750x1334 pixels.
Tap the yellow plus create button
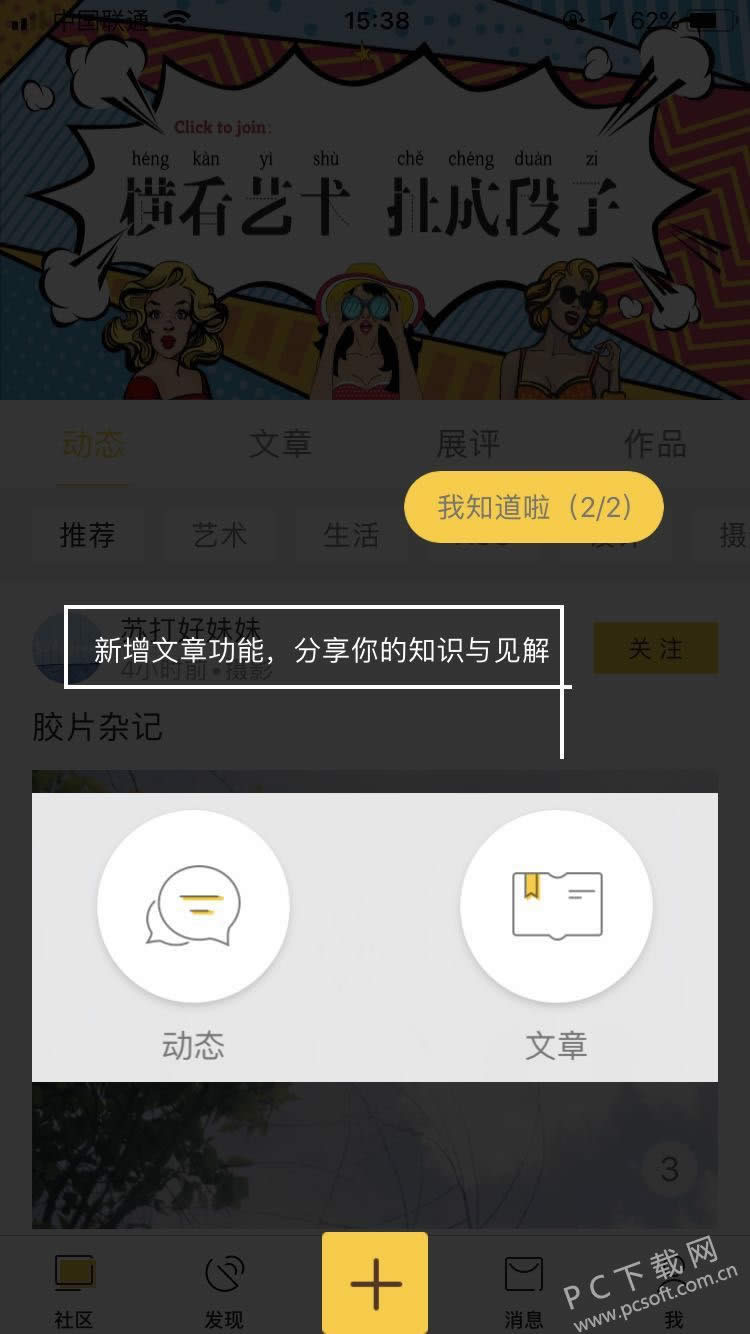pos(375,1282)
